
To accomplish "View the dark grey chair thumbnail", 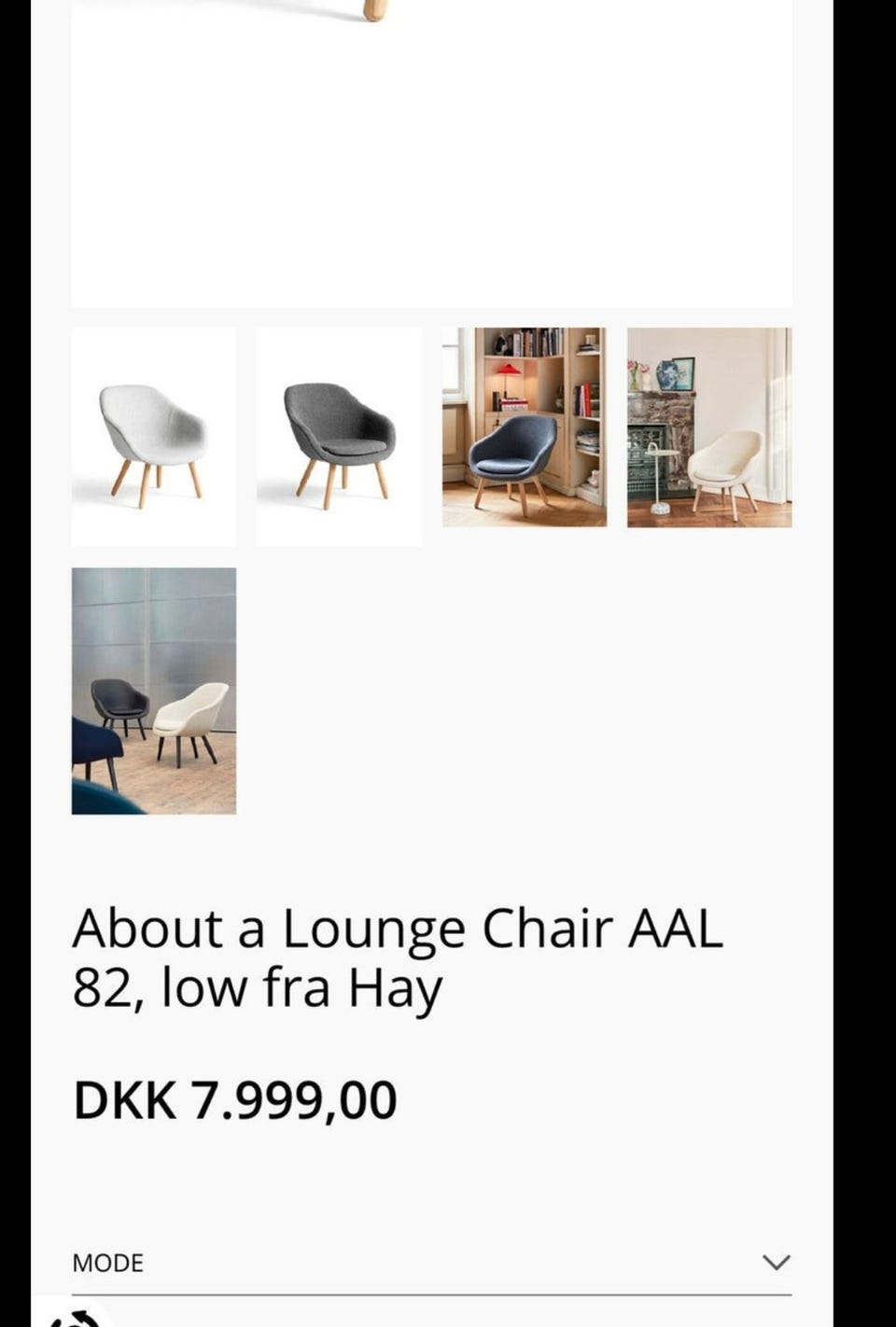I will coord(339,437).
